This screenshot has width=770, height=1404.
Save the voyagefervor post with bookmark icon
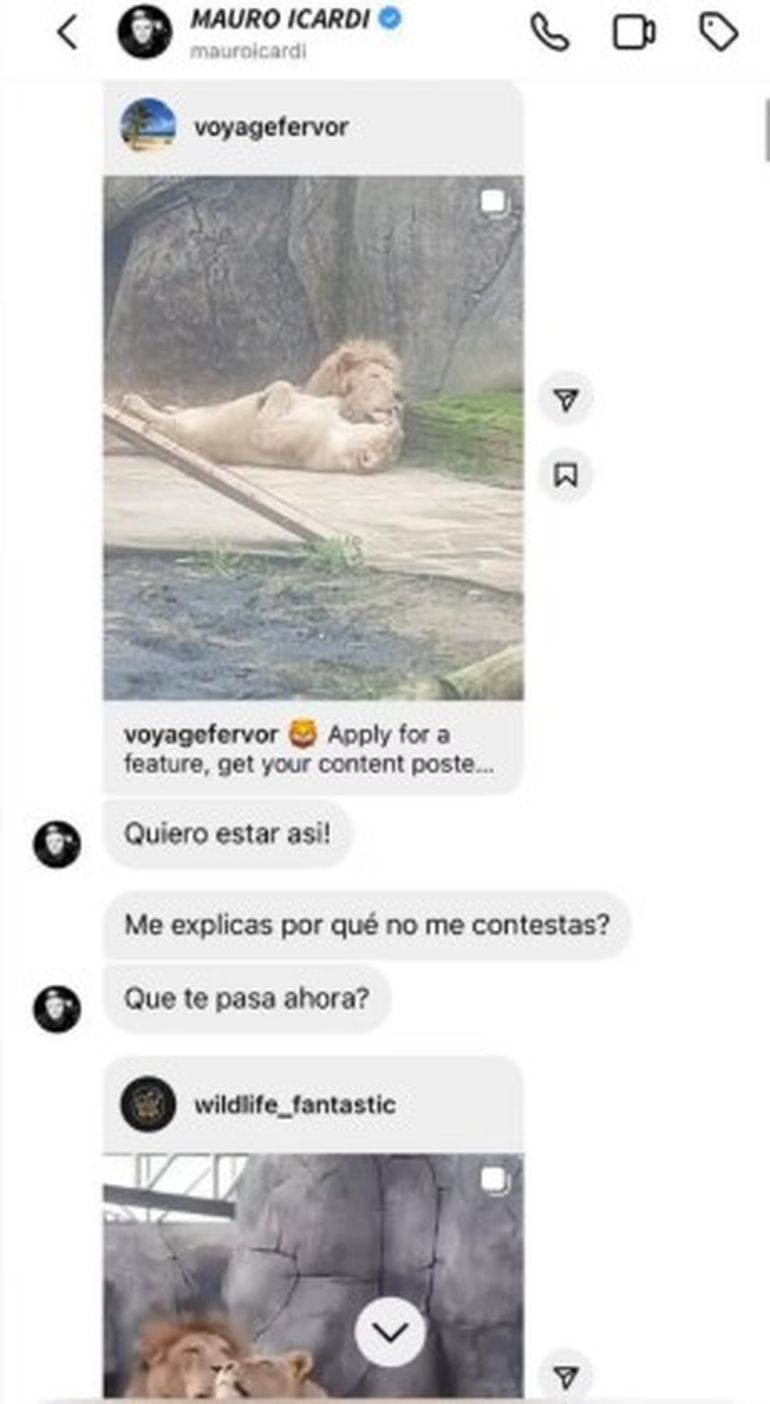click(566, 475)
